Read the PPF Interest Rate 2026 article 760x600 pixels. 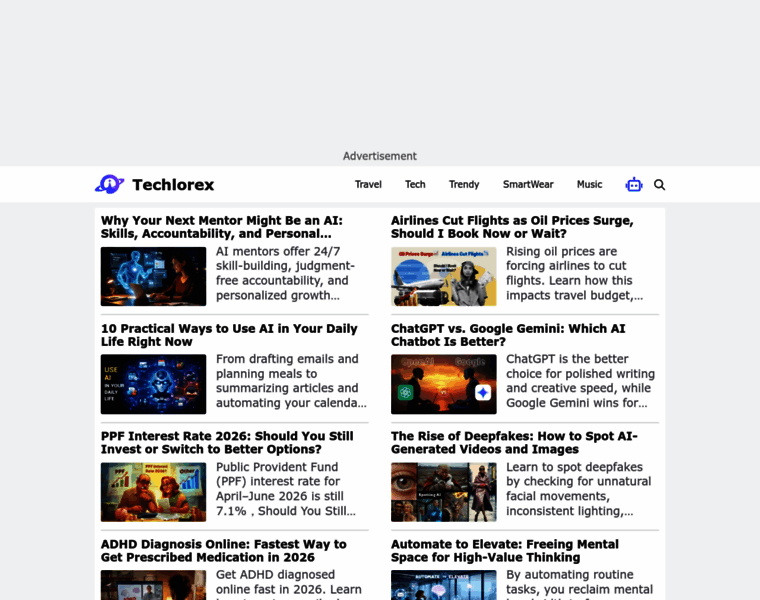point(227,442)
